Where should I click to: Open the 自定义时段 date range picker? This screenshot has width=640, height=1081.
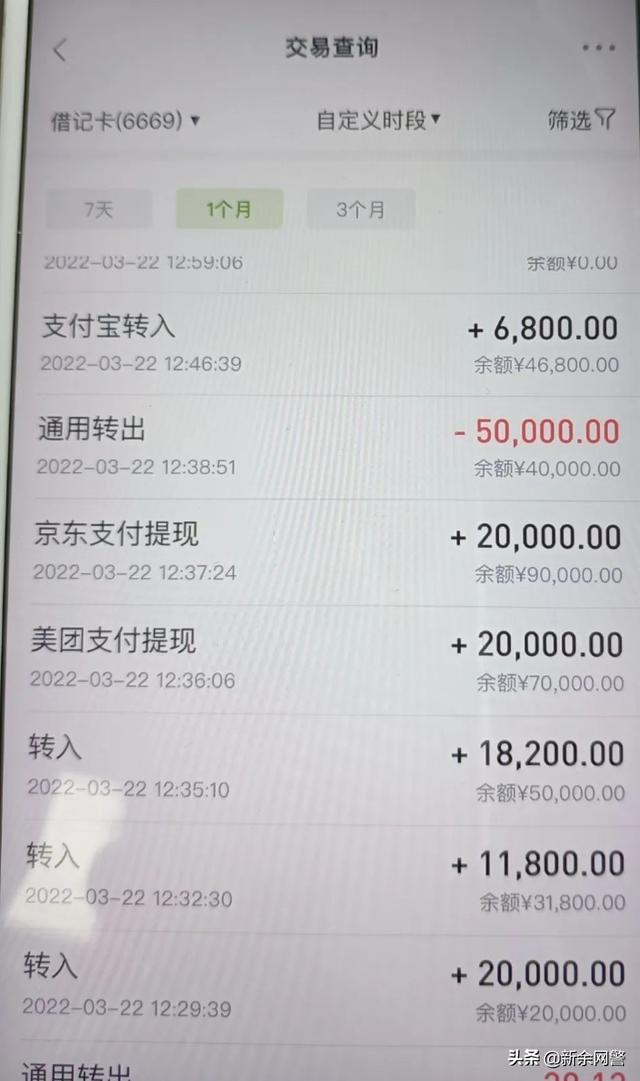click(x=378, y=120)
